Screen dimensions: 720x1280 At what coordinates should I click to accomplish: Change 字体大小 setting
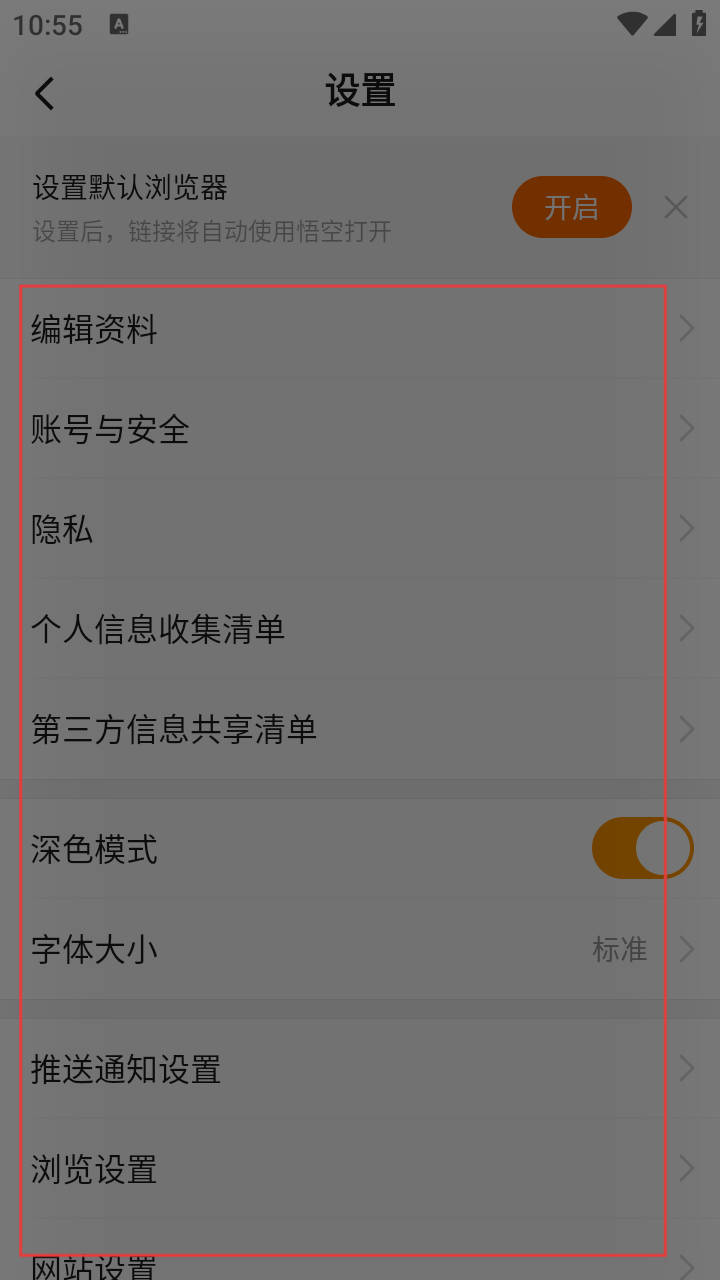tap(360, 949)
